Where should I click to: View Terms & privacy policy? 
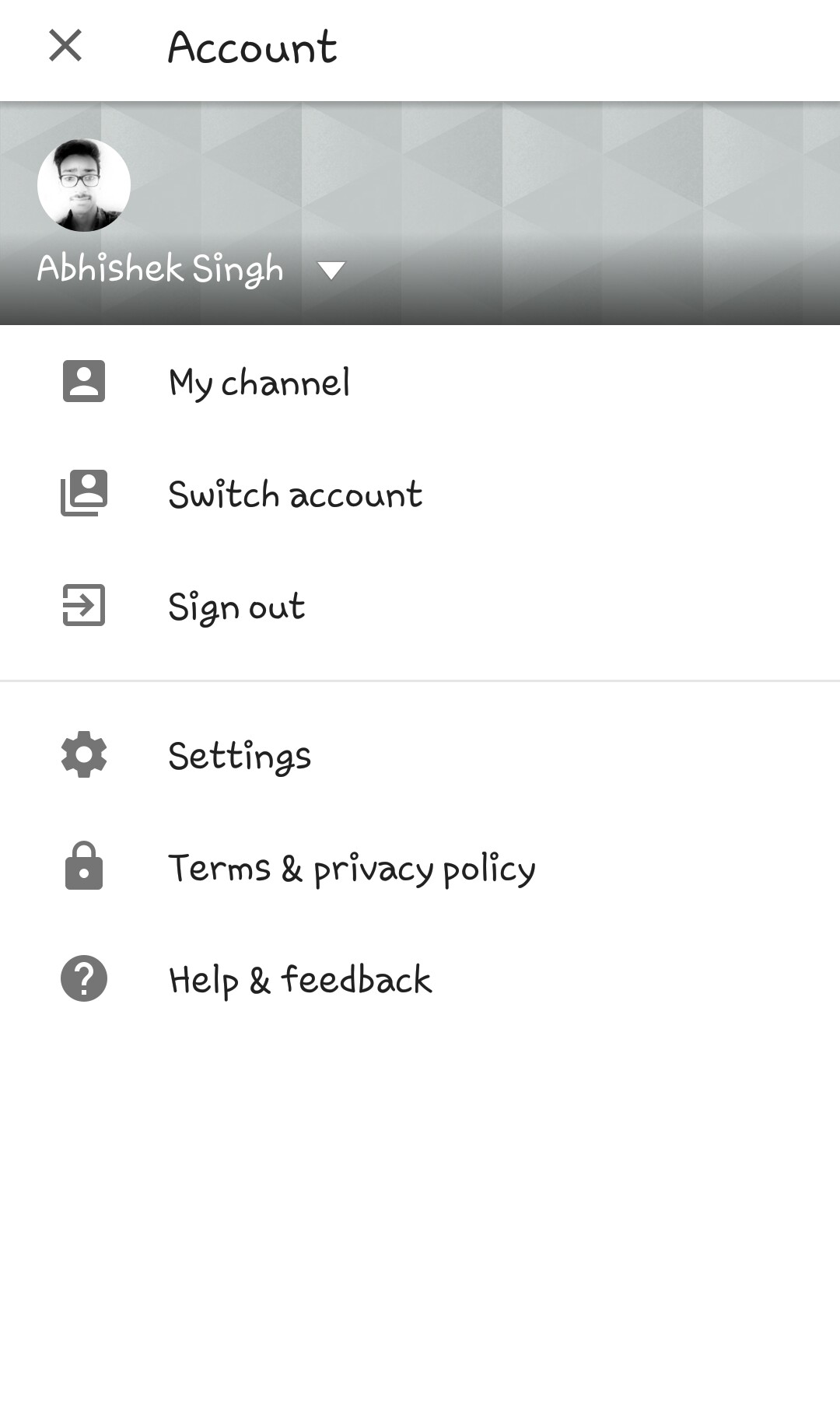(x=352, y=867)
